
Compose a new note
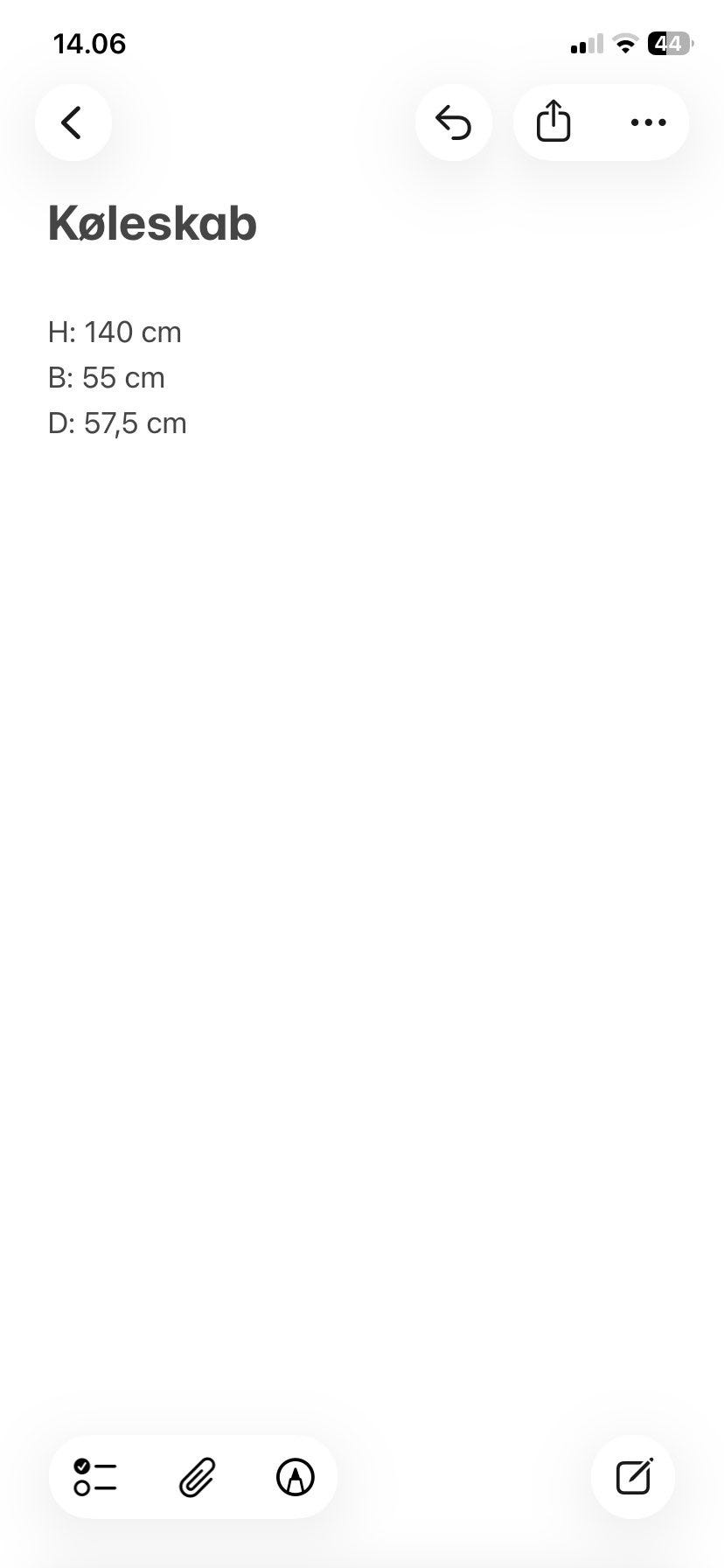tap(633, 1478)
